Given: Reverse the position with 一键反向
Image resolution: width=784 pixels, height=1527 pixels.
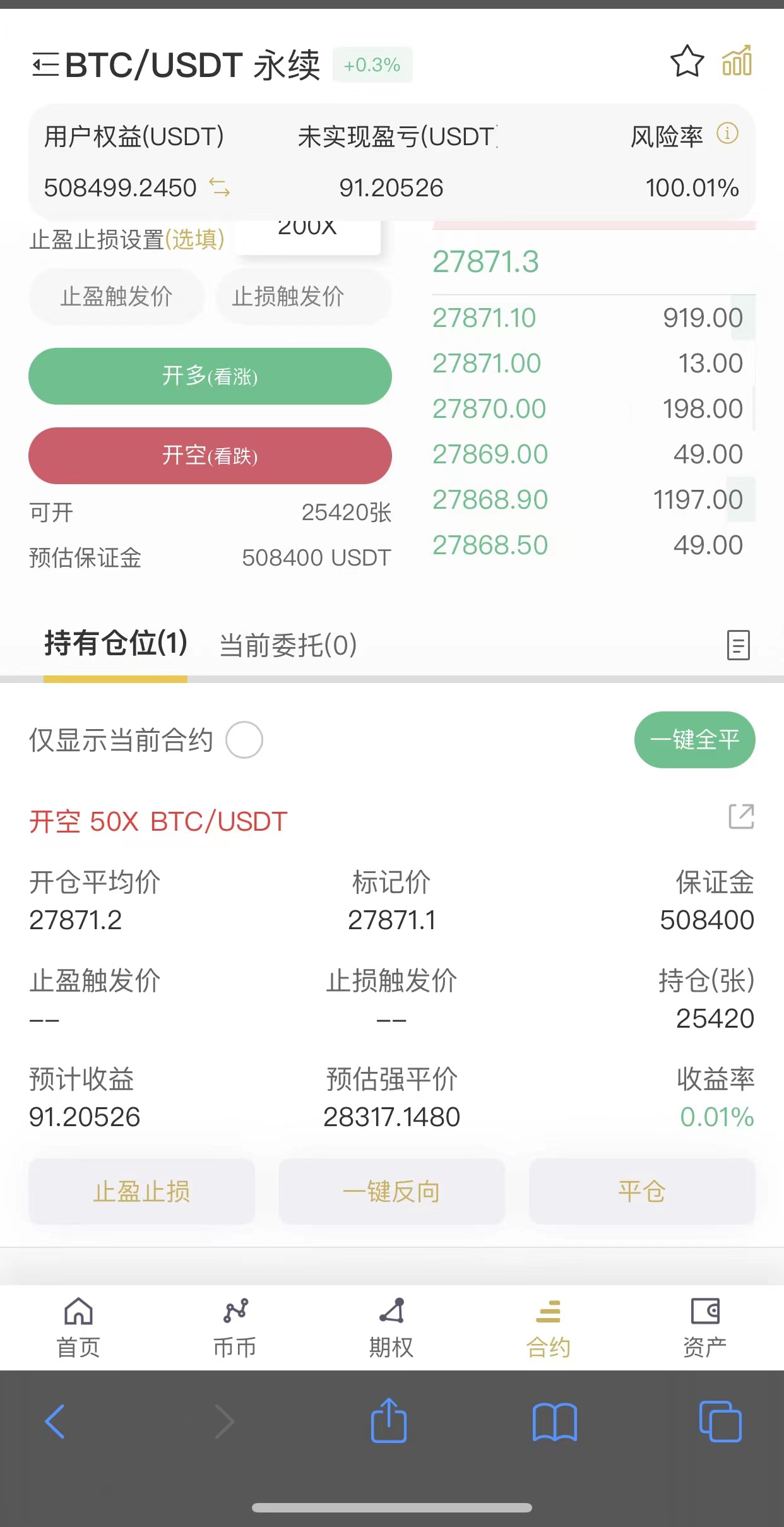Looking at the screenshot, I should (x=391, y=1192).
